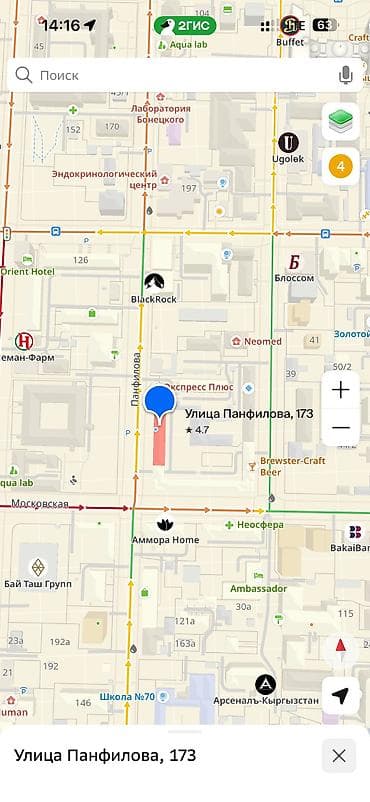Screen dimensions: 370x802
Task: Open the Поиск search field
Action: 174,75
